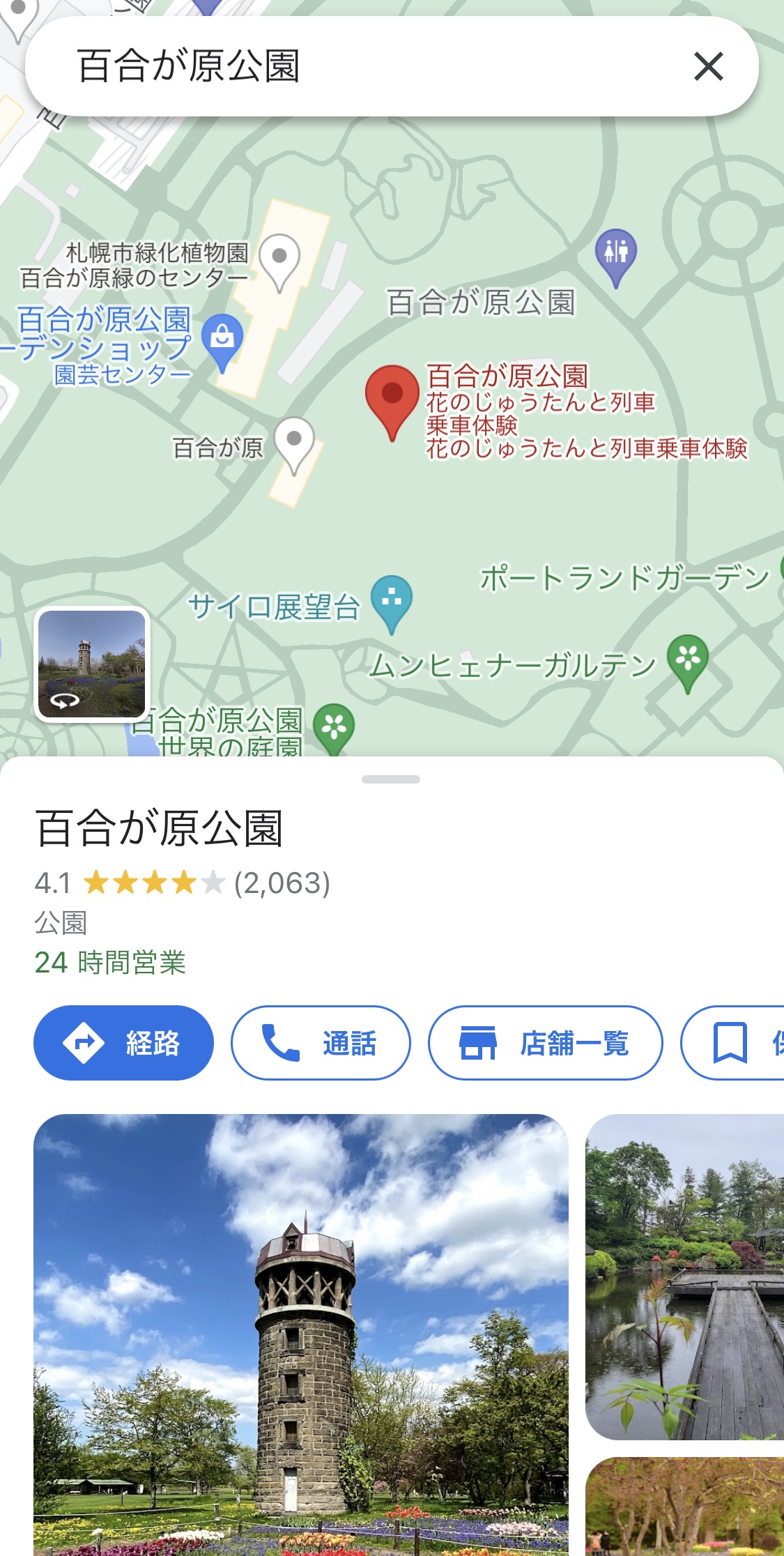This screenshot has width=784, height=1556.
Task: Open the 店舗一覧 store list
Action: 545,1043
